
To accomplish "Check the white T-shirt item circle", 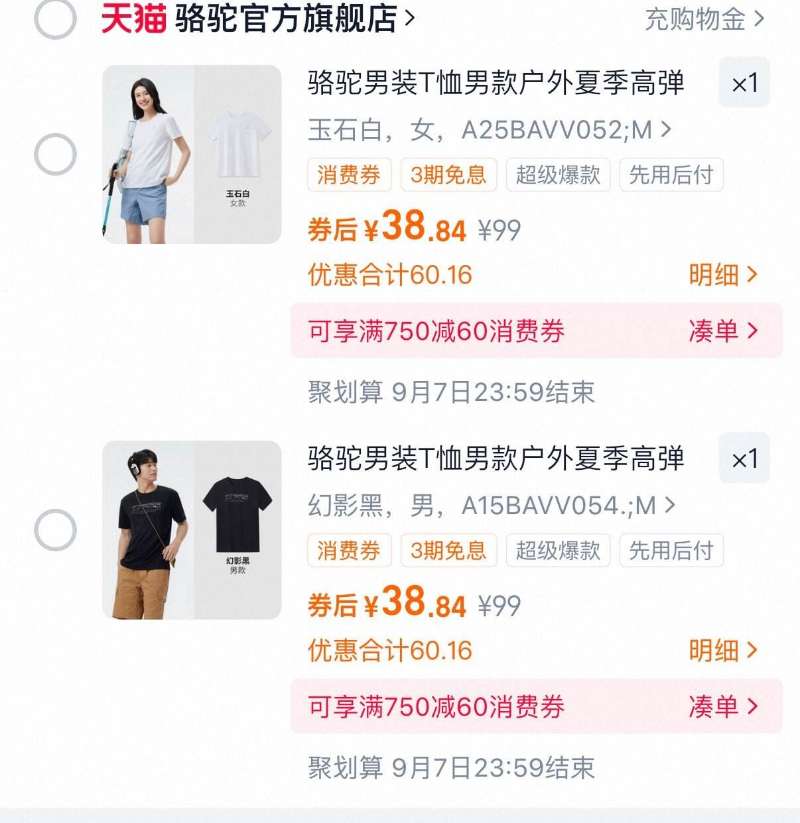I will (54, 155).
